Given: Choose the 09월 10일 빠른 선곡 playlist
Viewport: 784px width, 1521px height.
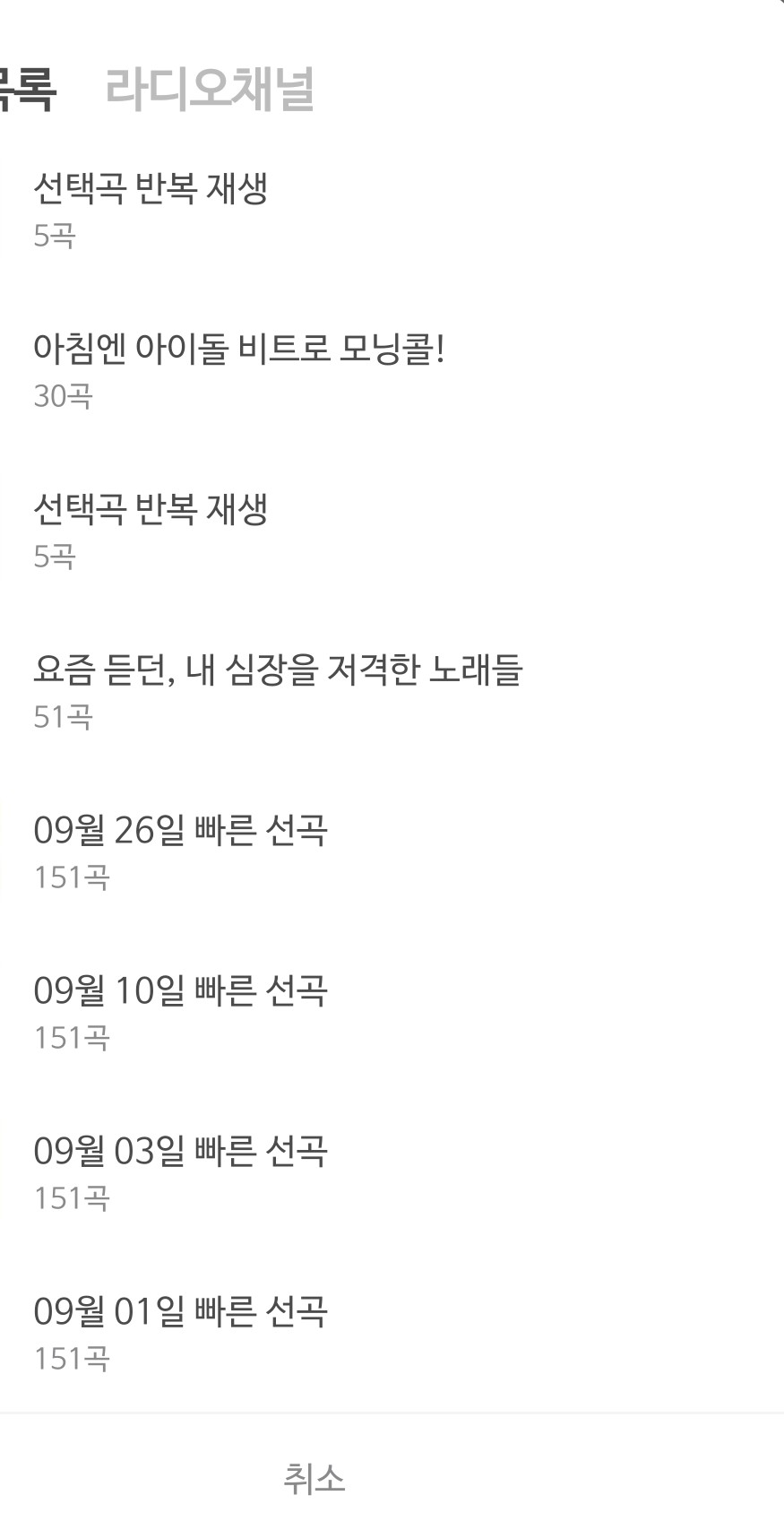Looking at the screenshot, I should (x=180, y=1008).
